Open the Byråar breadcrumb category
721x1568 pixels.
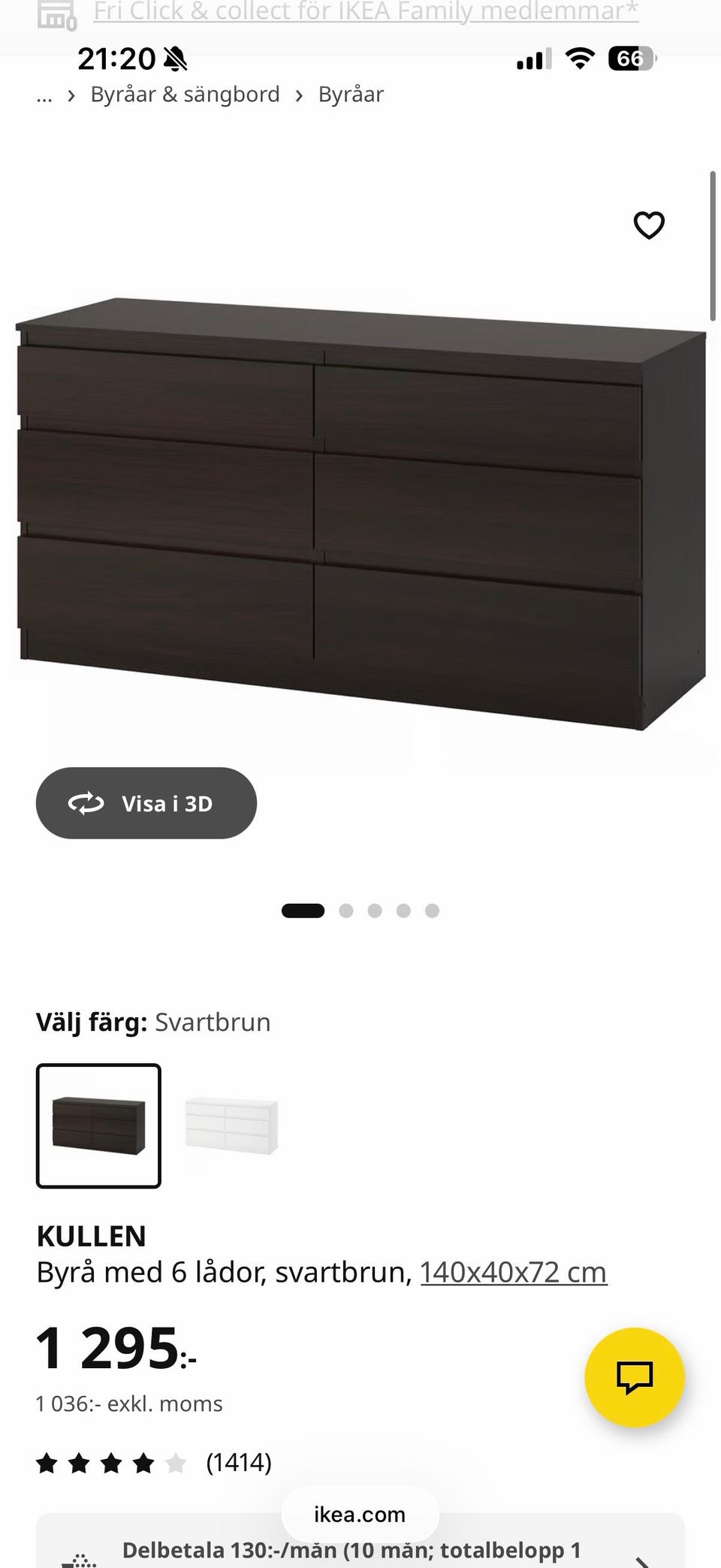tap(350, 93)
